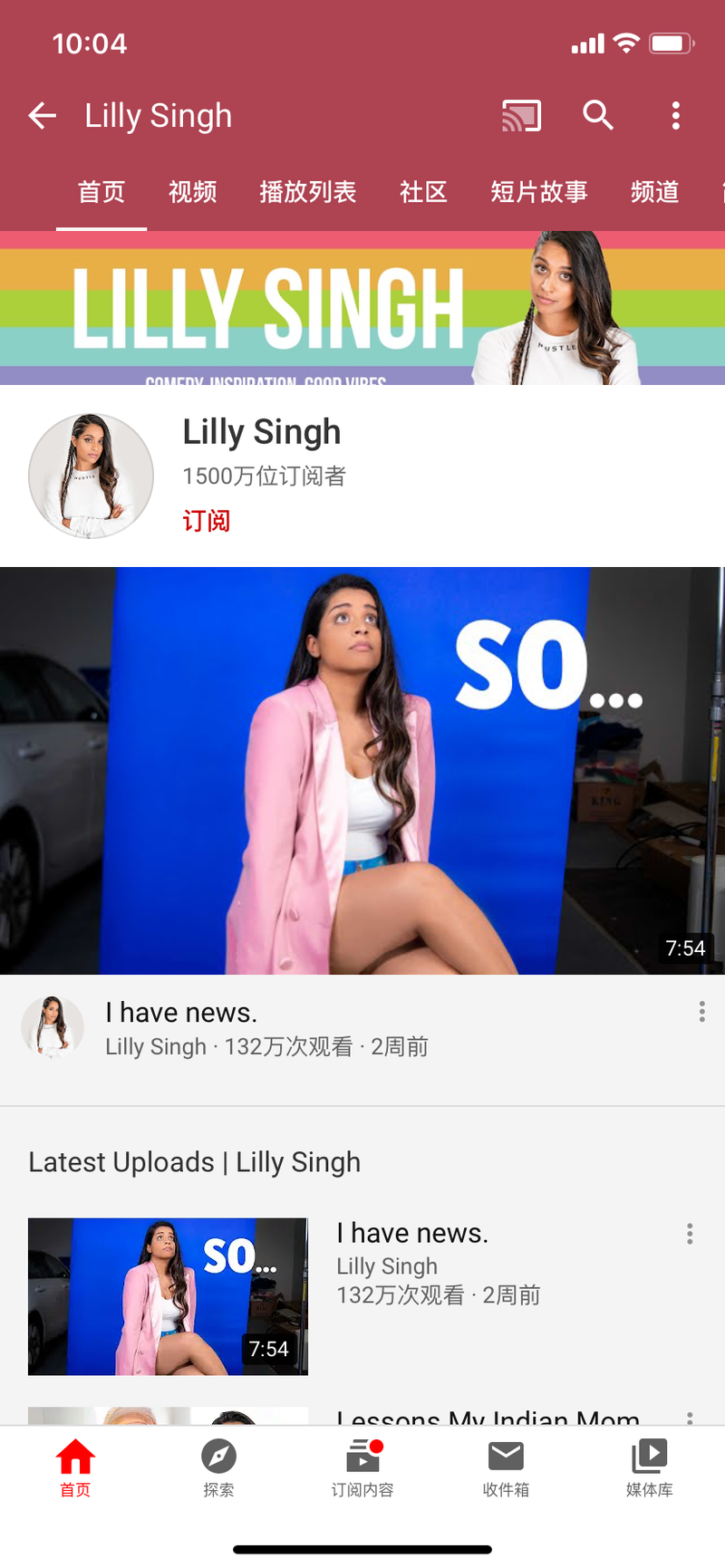Switch to the 频道 tab
This screenshot has width=725, height=1568.
pos(654,192)
